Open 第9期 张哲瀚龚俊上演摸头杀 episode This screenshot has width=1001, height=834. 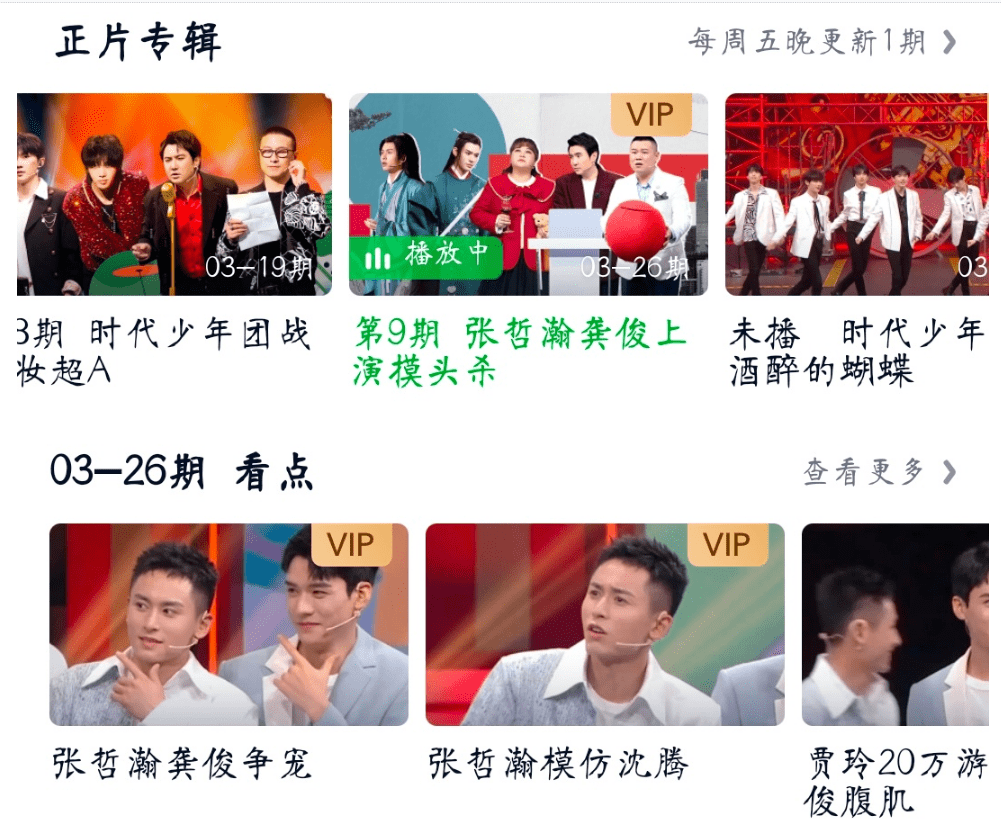[x=527, y=195]
